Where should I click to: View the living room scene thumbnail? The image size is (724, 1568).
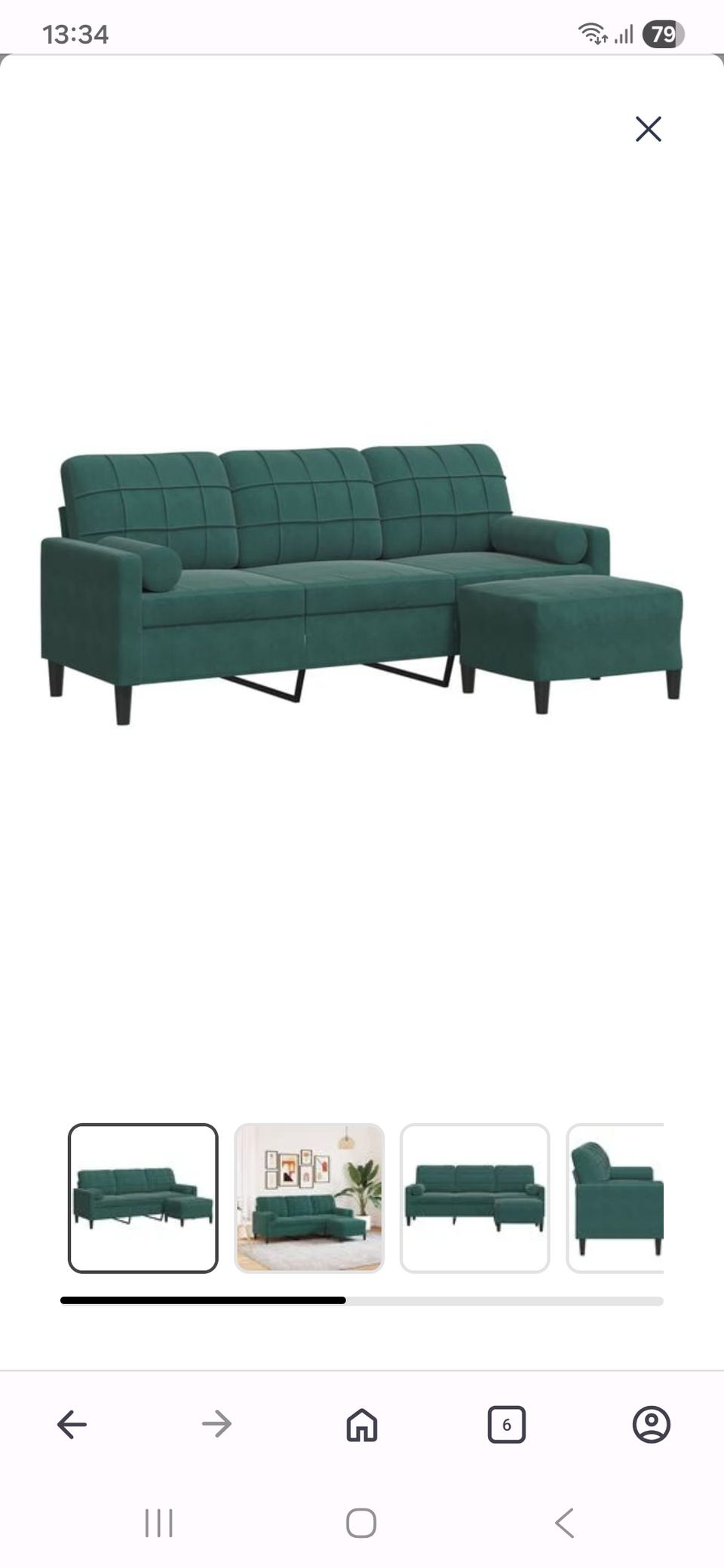(309, 1198)
